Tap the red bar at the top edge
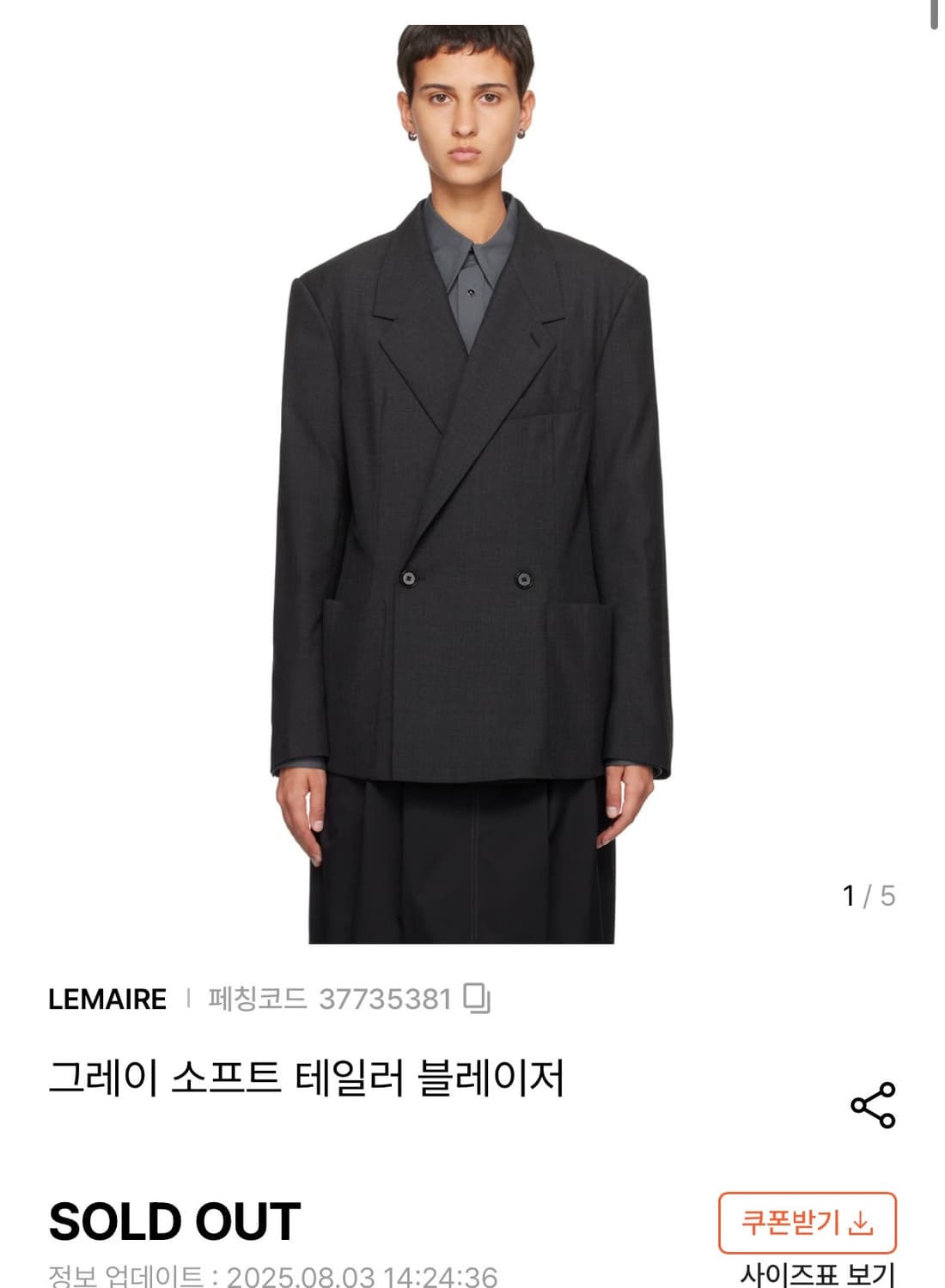 pyautogui.click(x=935, y=13)
